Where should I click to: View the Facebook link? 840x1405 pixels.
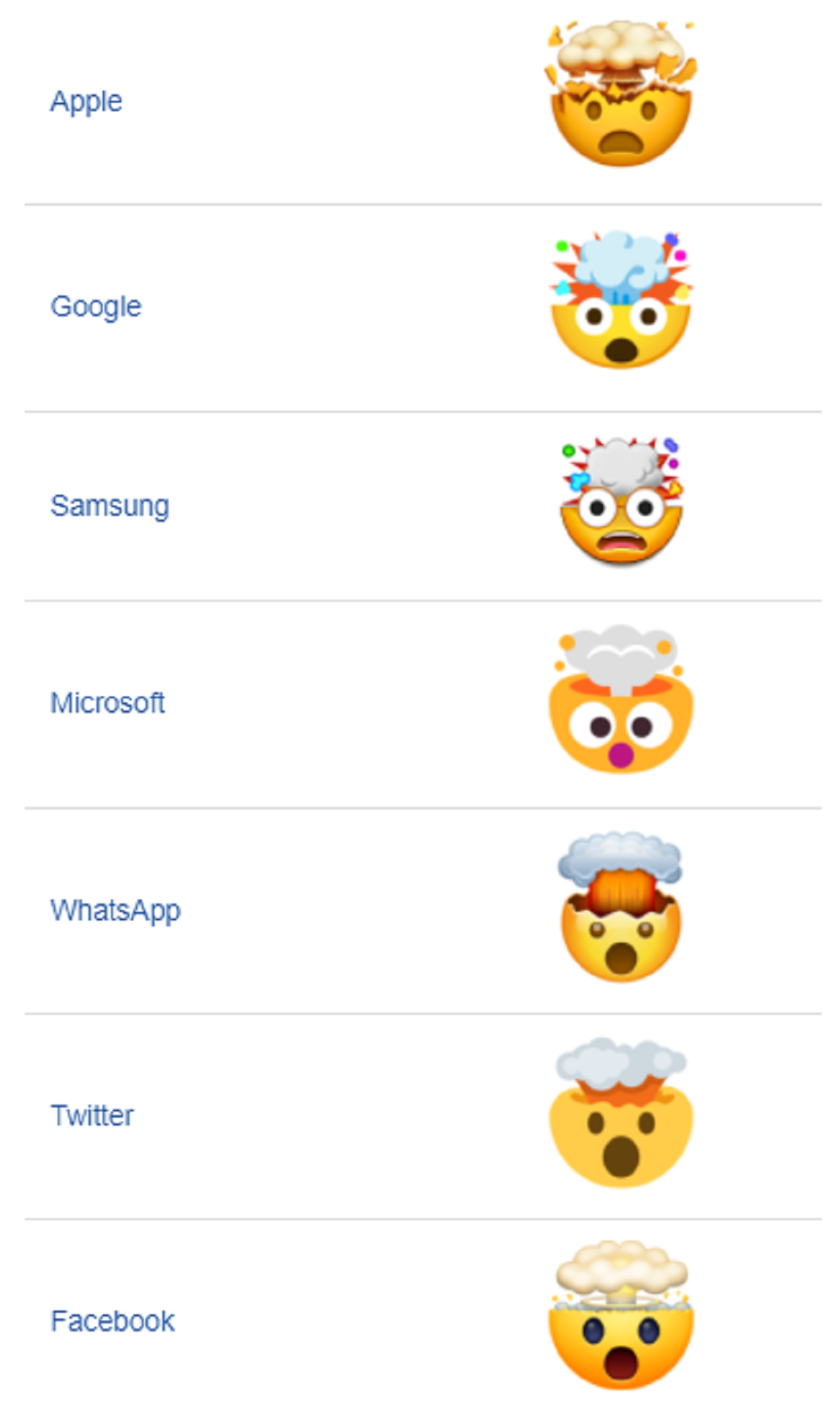[x=113, y=1322]
